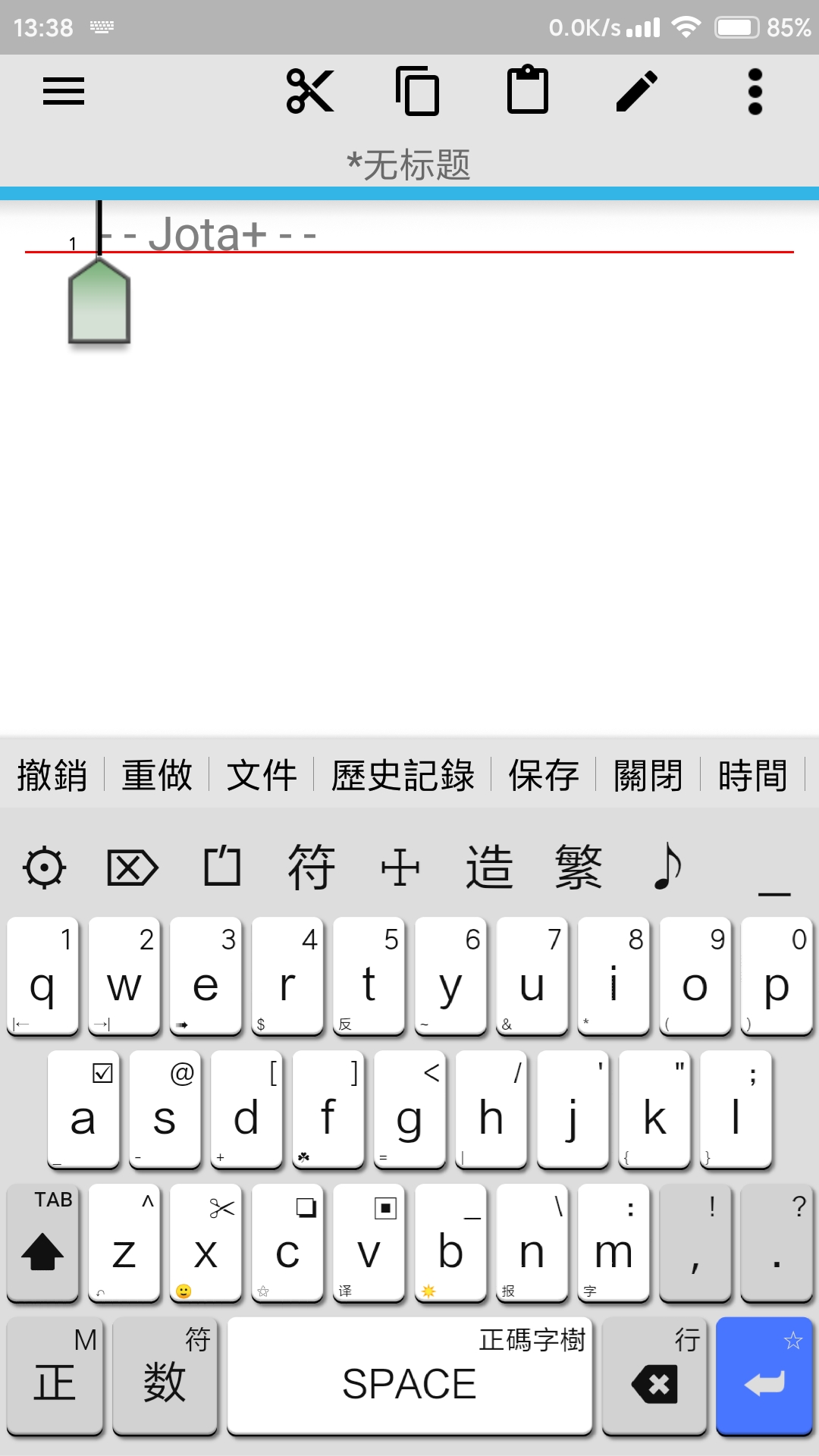Tap the copy icon in toolbar
819x1456 pixels.
(x=418, y=92)
